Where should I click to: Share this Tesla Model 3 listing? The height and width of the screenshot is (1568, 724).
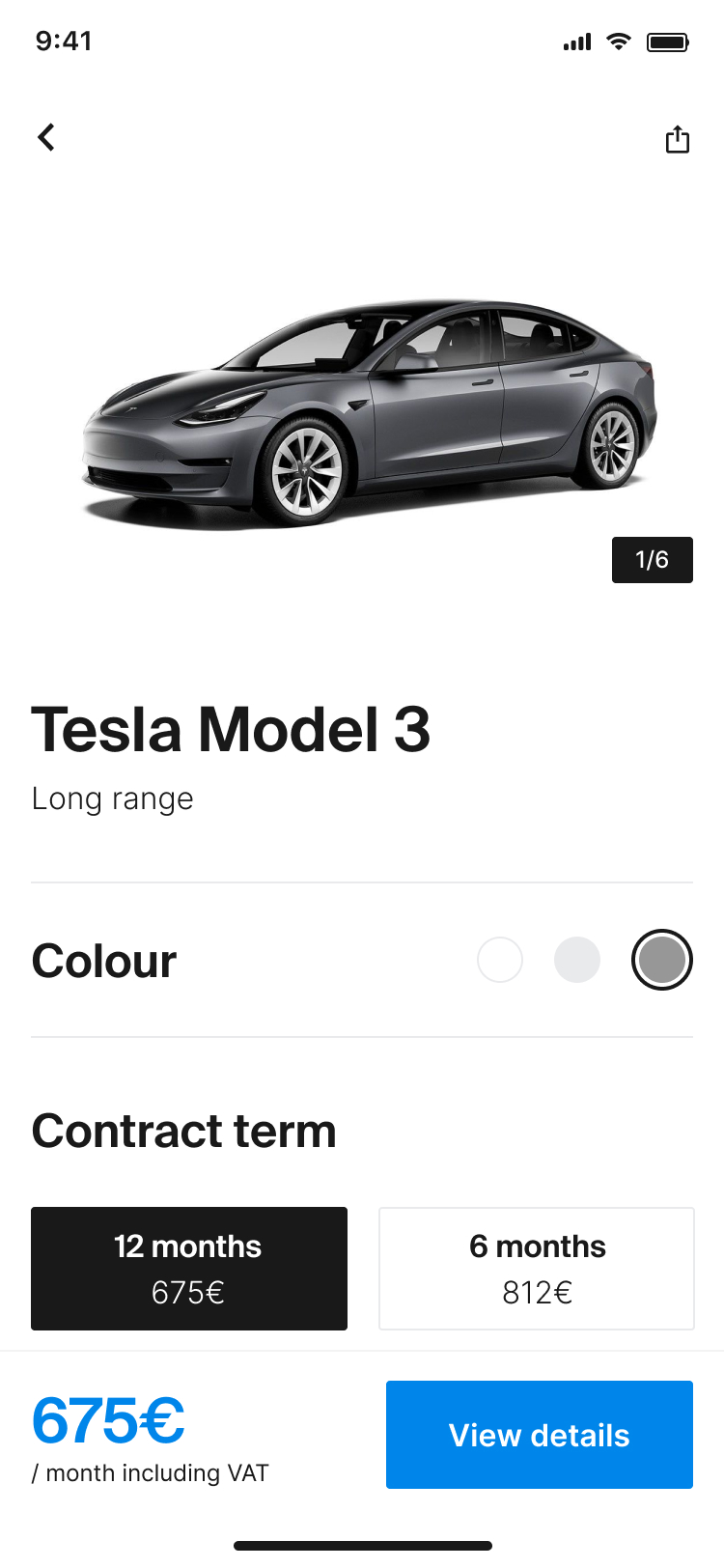678,139
